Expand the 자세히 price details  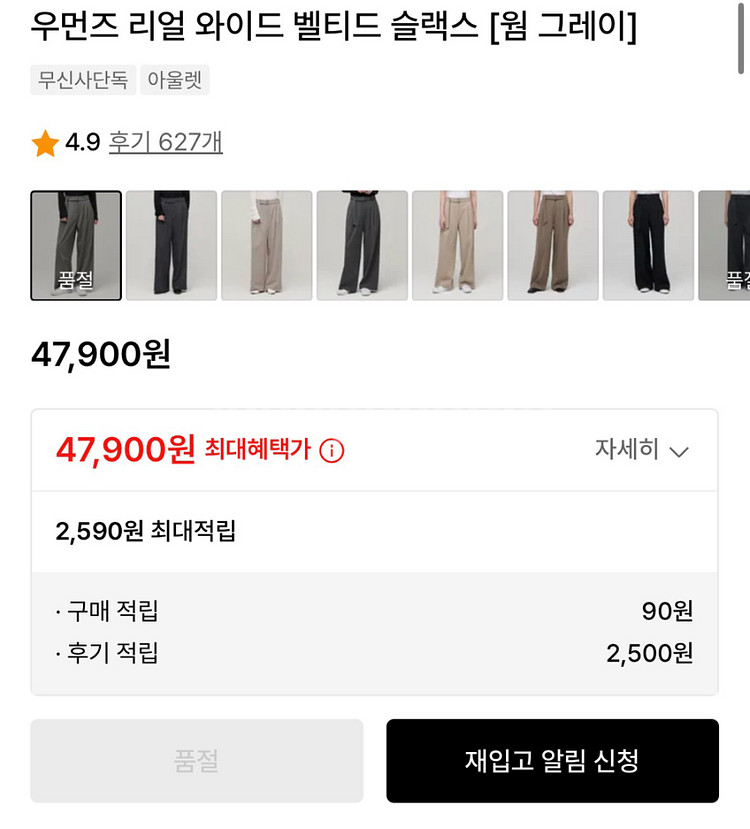click(x=642, y=450)
